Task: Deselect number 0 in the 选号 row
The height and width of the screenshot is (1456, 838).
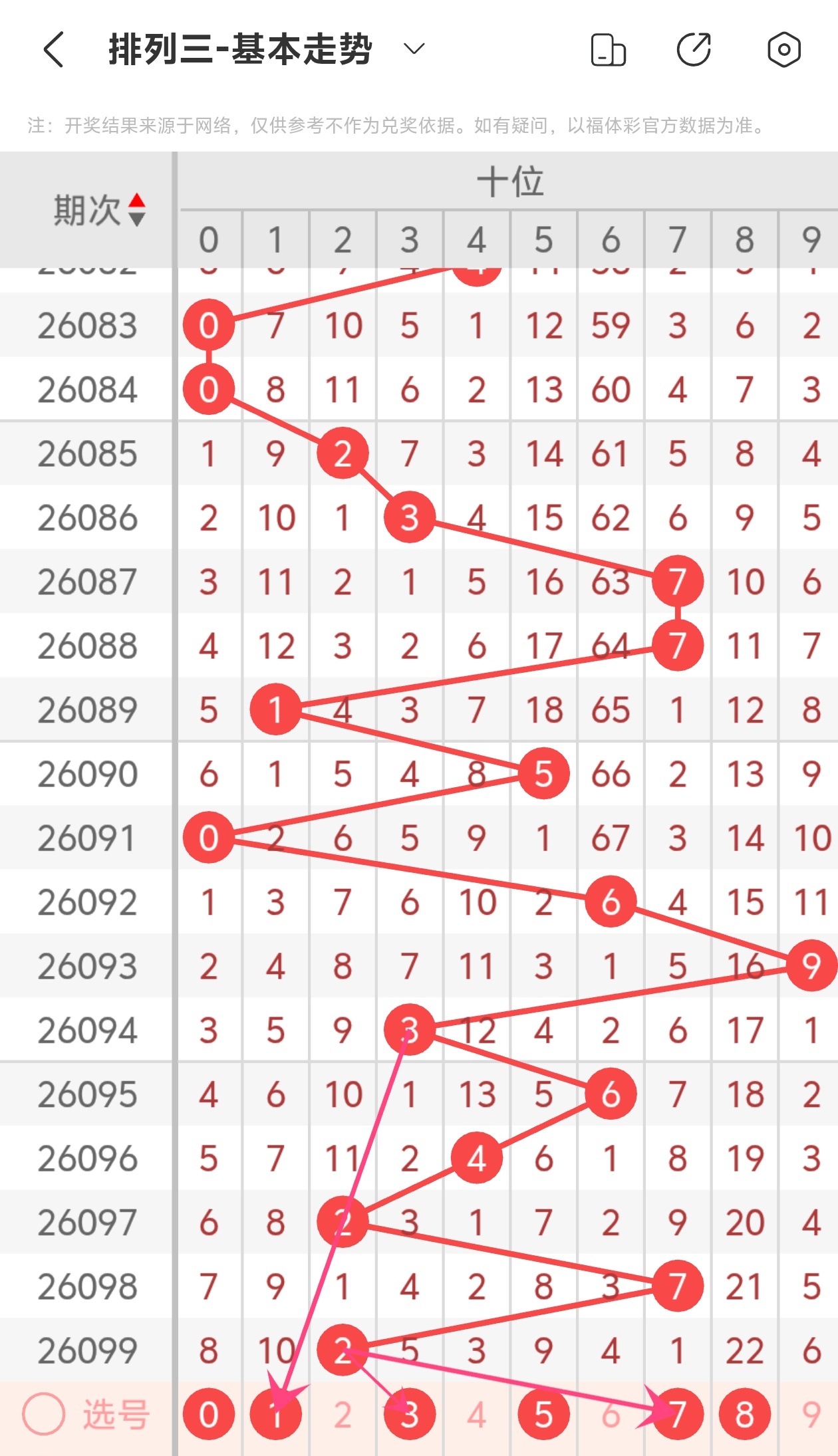Action: (209, 1414)
